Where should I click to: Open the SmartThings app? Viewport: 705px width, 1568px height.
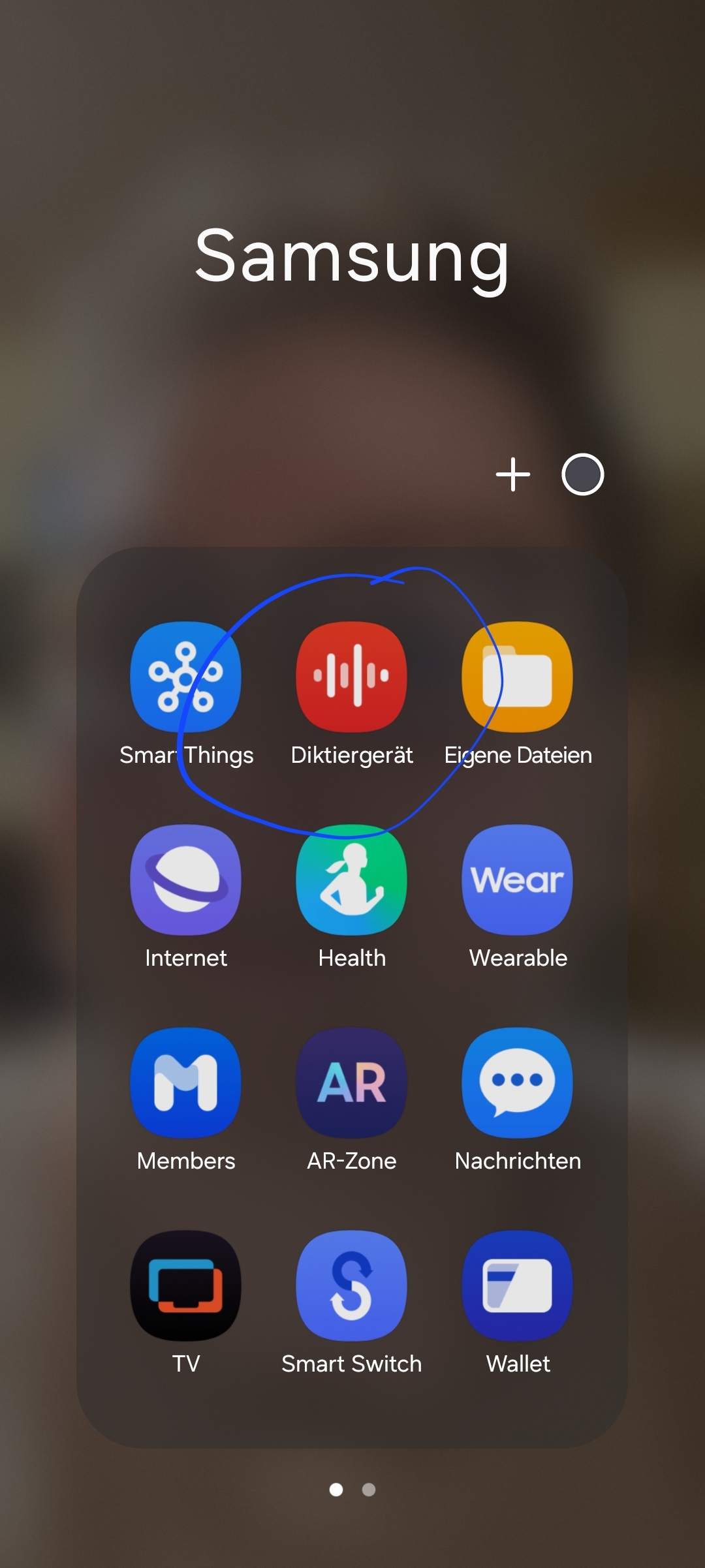pos(186,677)
